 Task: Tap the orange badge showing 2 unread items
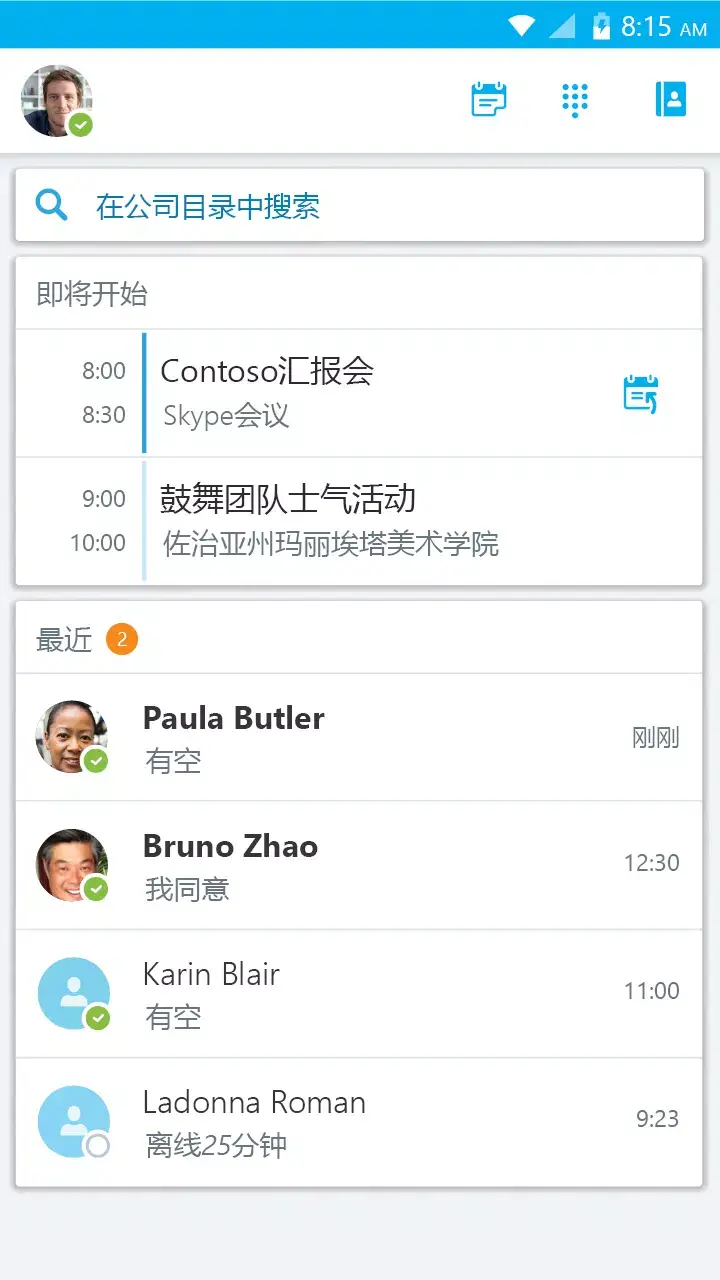pos(123,638)
